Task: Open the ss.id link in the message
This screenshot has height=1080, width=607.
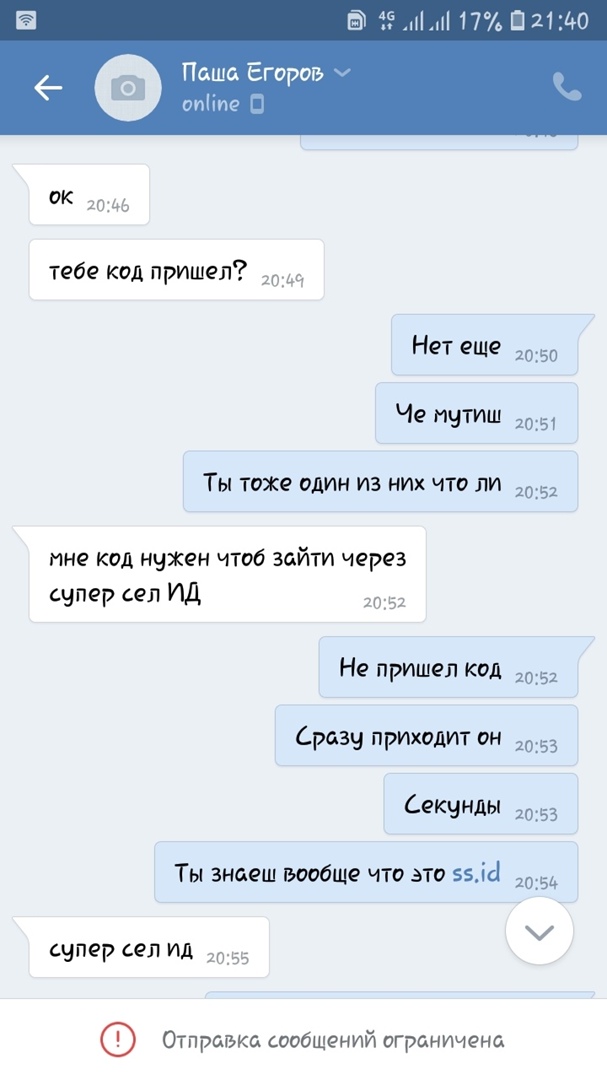Action: click(476, 871)
